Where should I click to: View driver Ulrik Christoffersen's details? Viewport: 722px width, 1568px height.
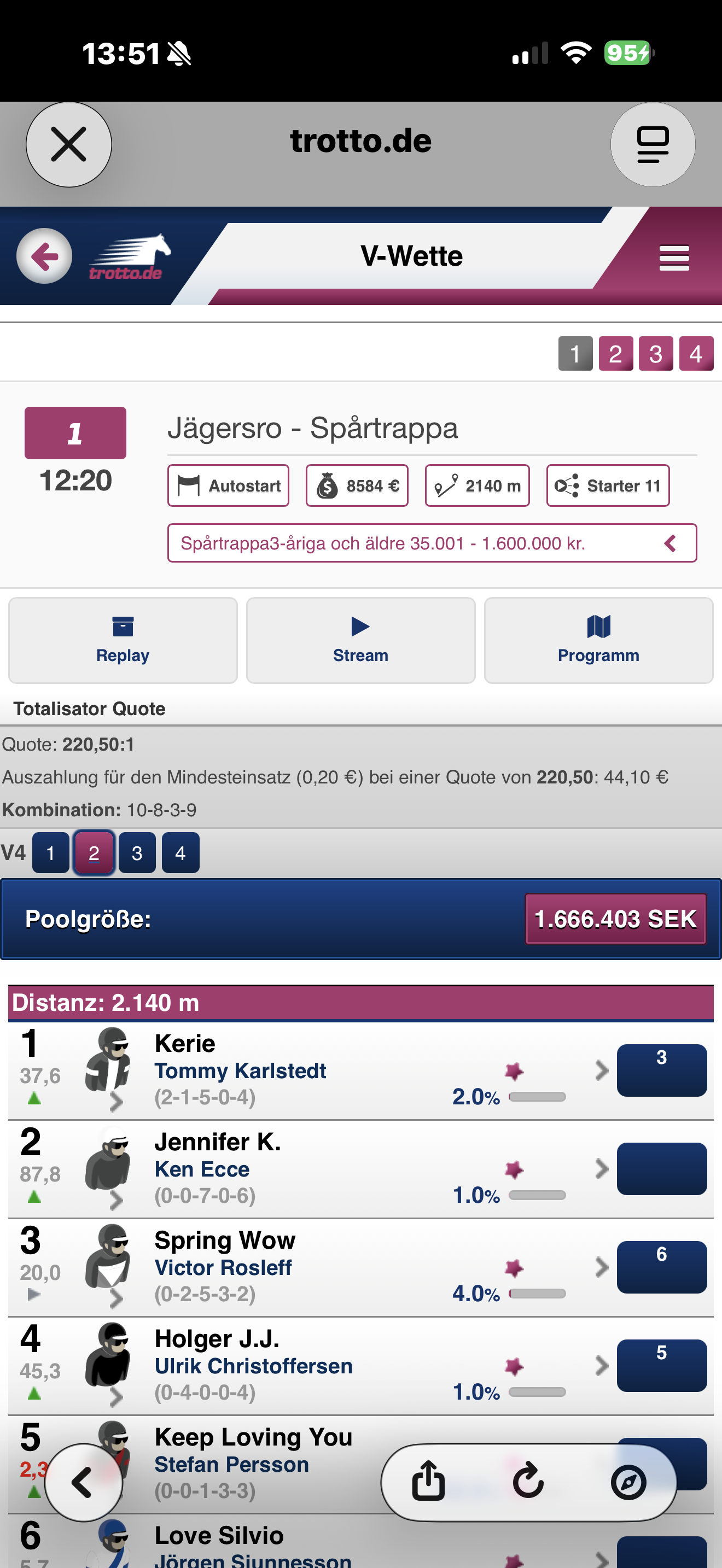[x=253, y=1366]
